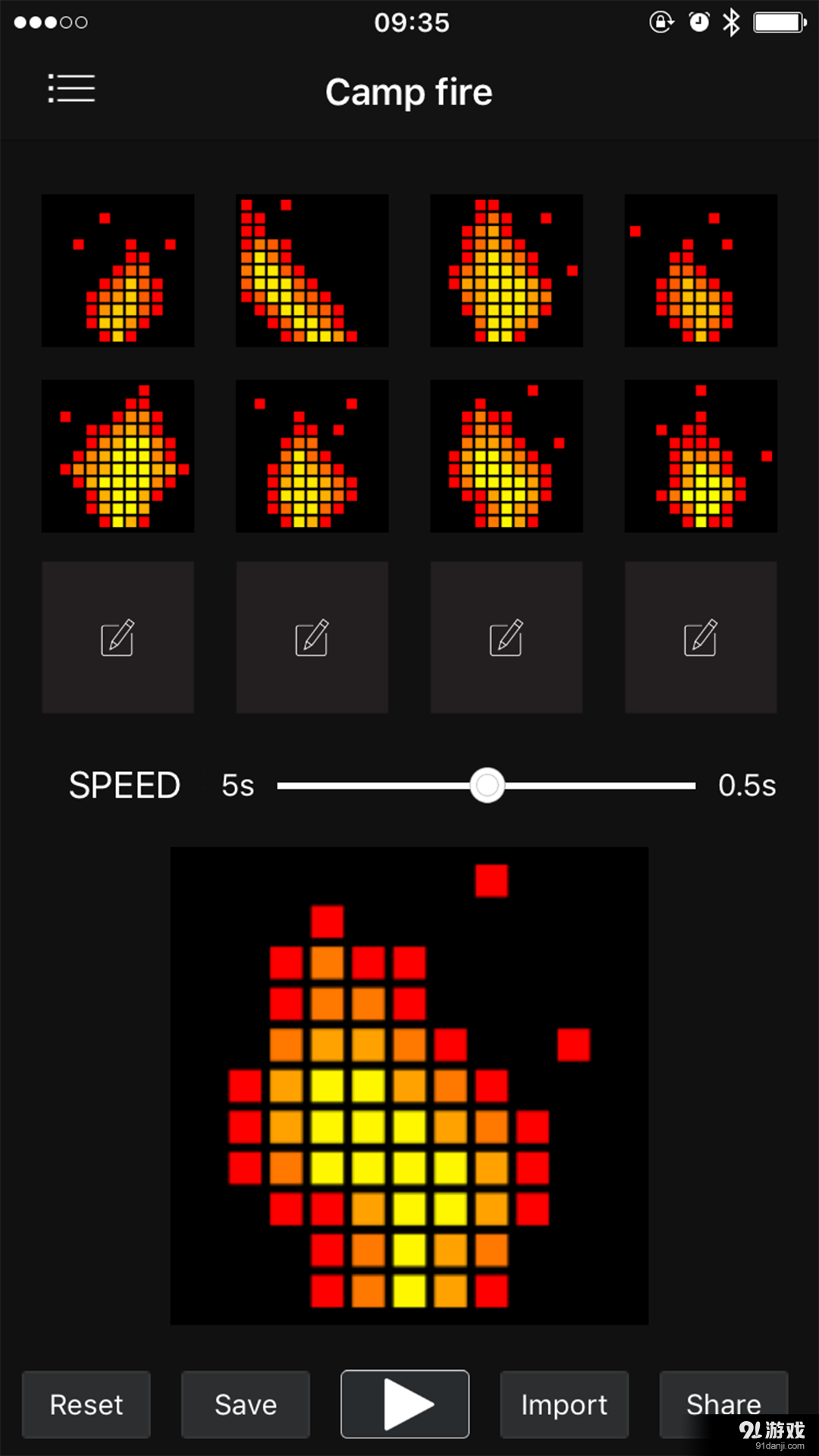The image size is (819, 1456).
Task: Select the eighth fire frame thumbnail
Action: pyautogui.click(x=700, y=456)
